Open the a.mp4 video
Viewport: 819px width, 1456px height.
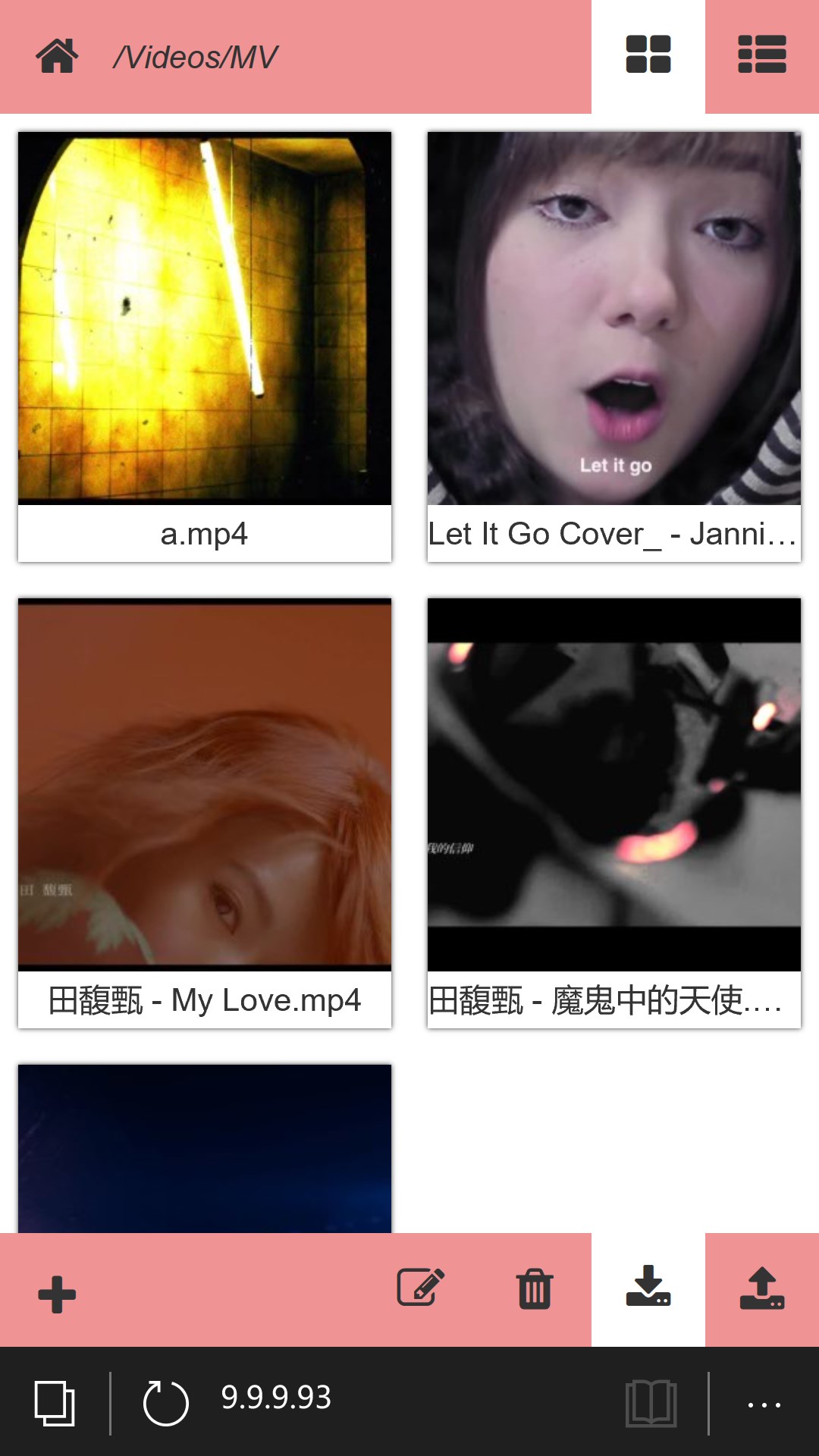tap(205, 318)
